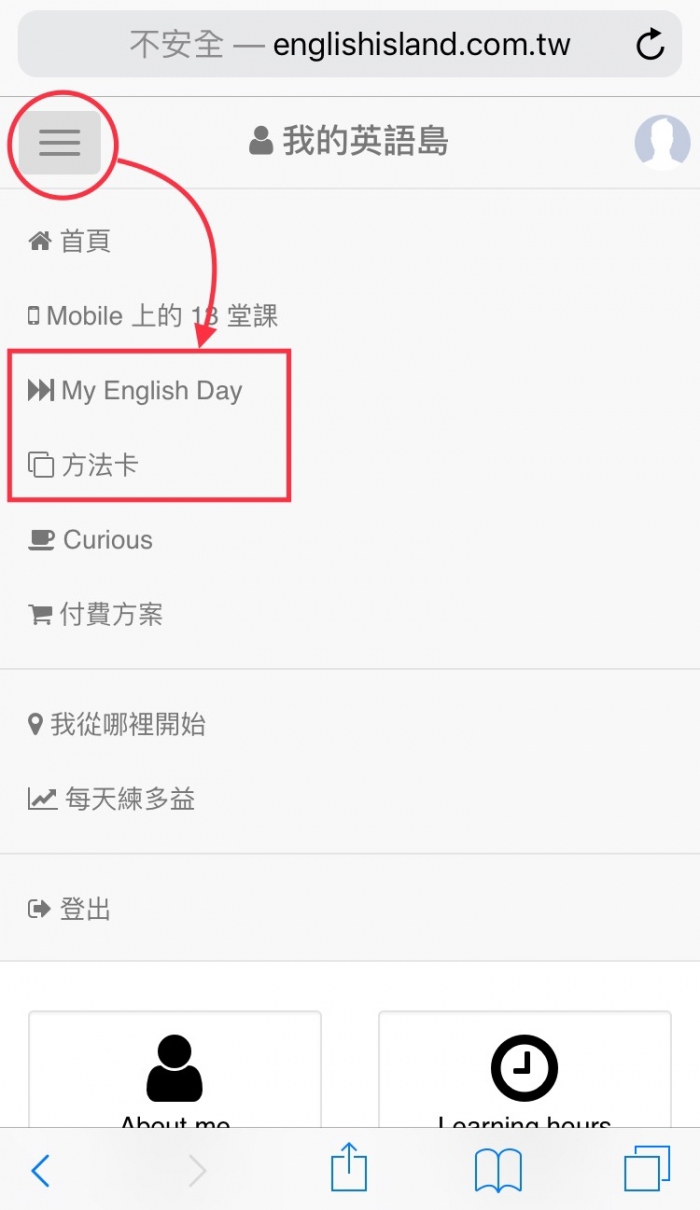This screenshot has height=1210, width=700.
Task: Open the profile avatar
Action: tap(662, 142)
